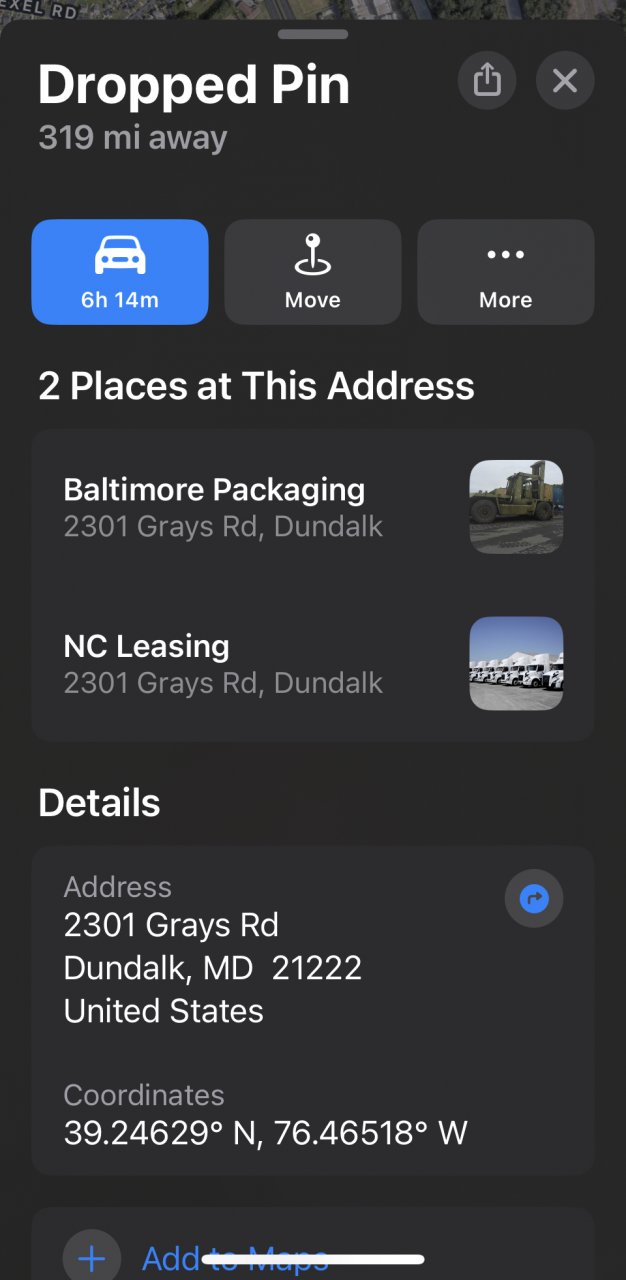Tap the blue arrow beside Address
This screenshot has height=1280, width=626.
pyautogui.click(x=534, y=899)
